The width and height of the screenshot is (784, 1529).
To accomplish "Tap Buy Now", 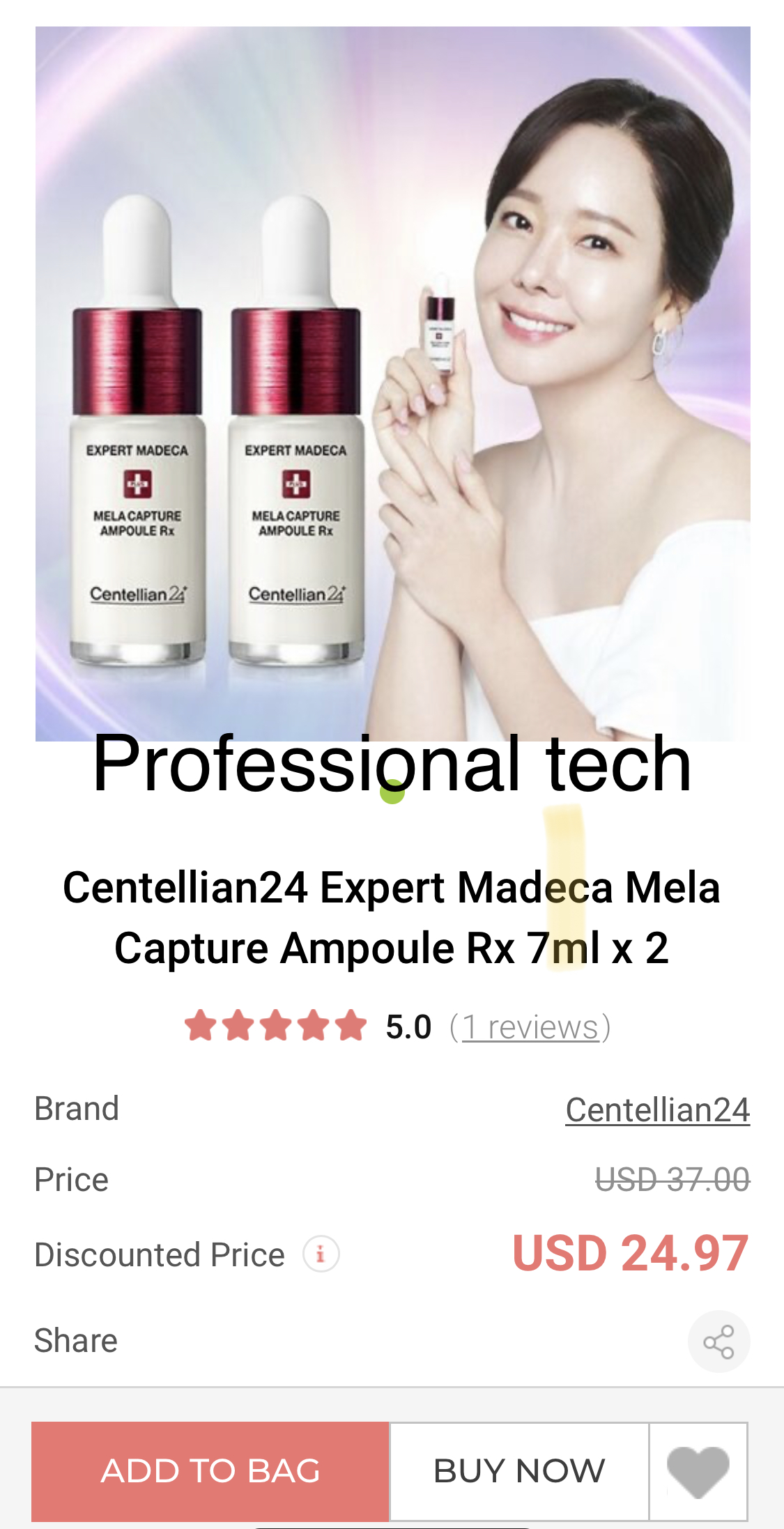I will point(519,1470).
